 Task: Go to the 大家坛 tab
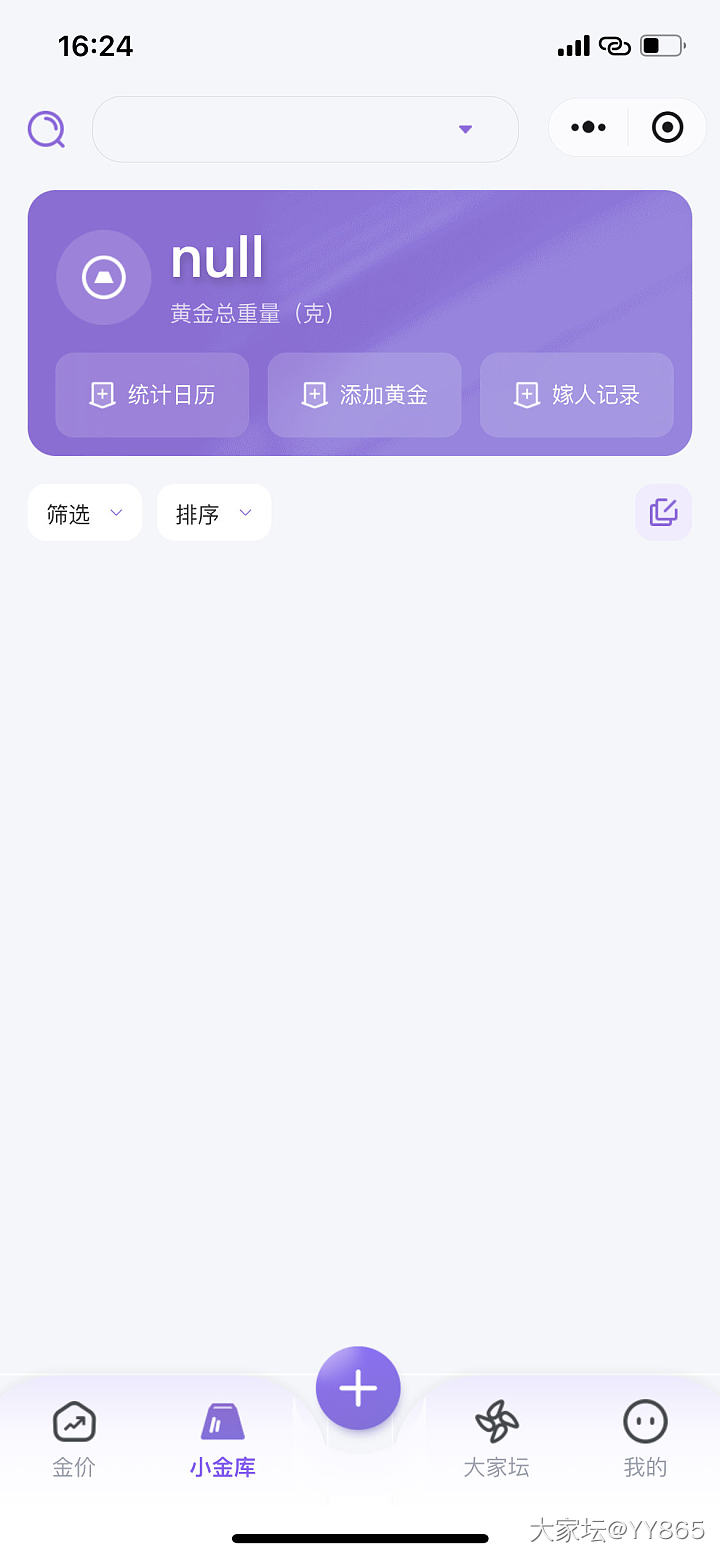[x=496, y=1439]
